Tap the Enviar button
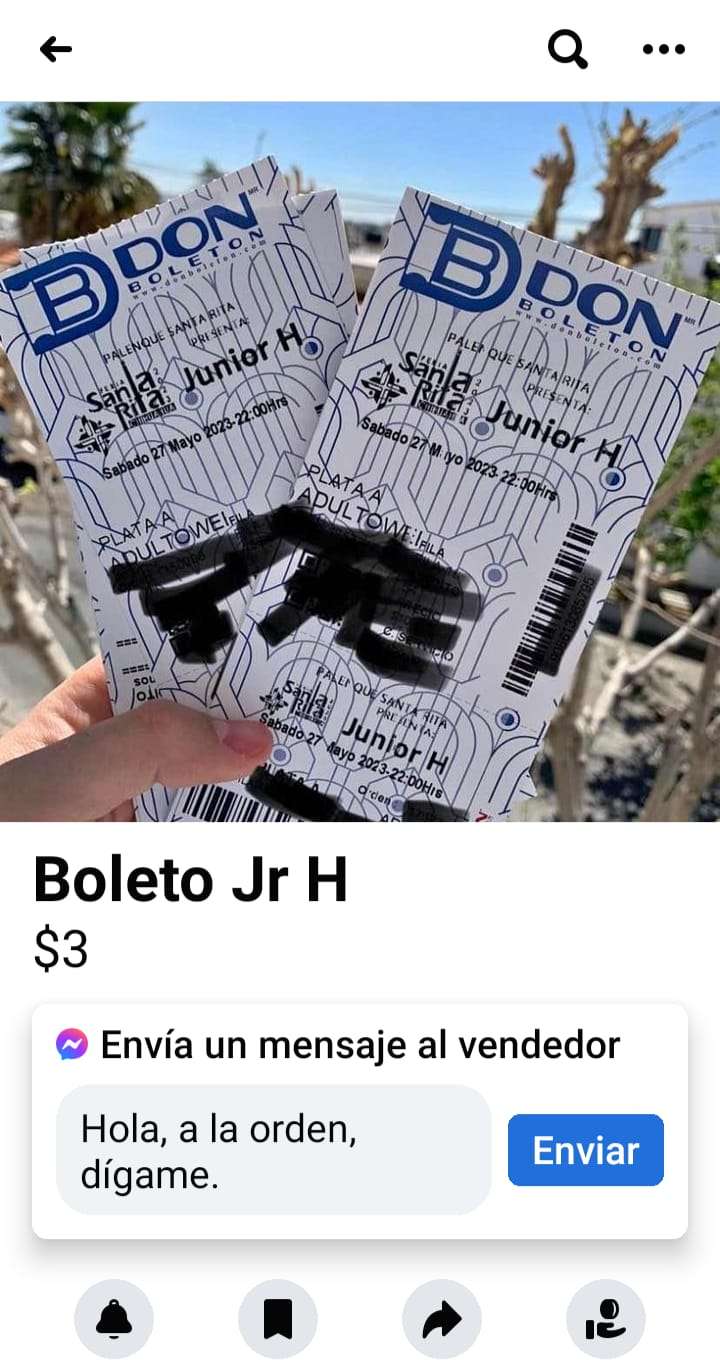The height and width of the screenshot is (1366, 720). (x=586, y=1150)
